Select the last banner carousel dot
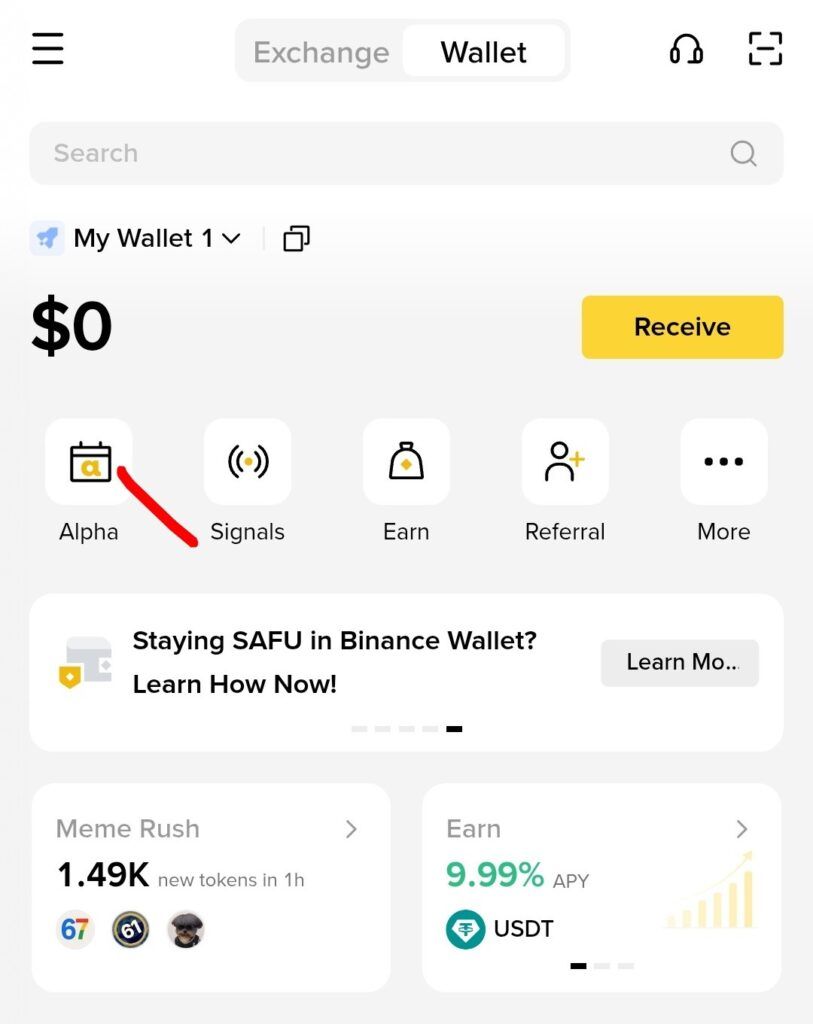 [x=452, y=729]
